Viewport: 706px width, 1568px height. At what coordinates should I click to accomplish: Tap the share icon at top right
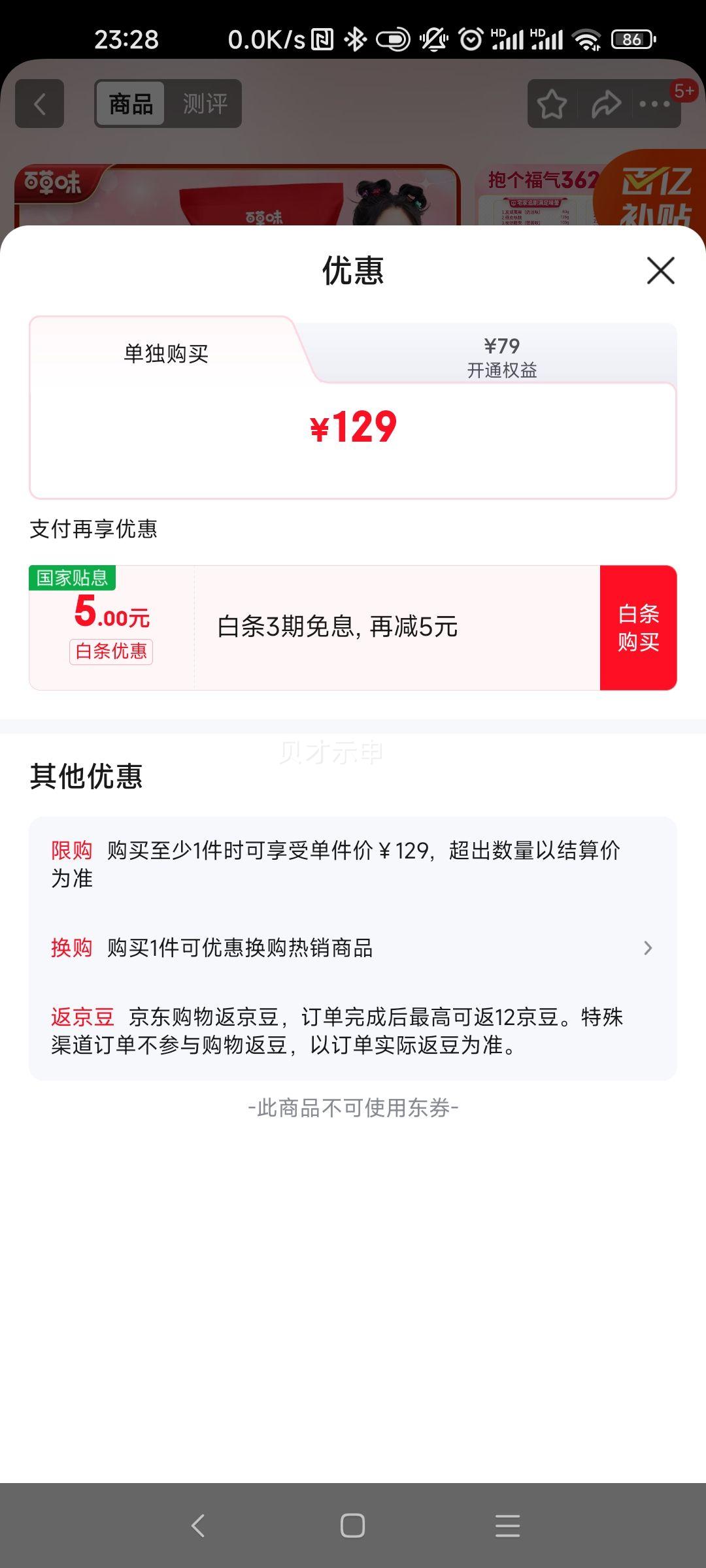point(605,103)
